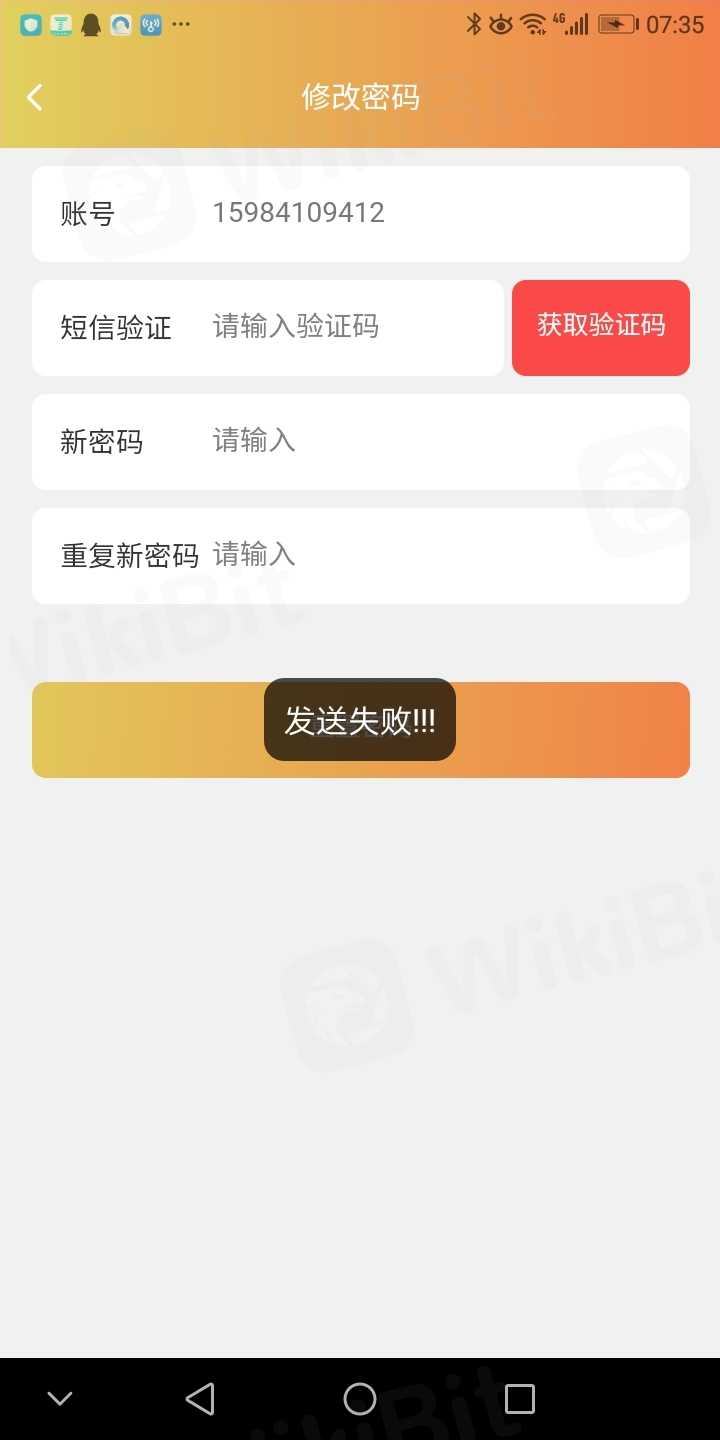Edit the 账号 phone number field

pos(440,213)
